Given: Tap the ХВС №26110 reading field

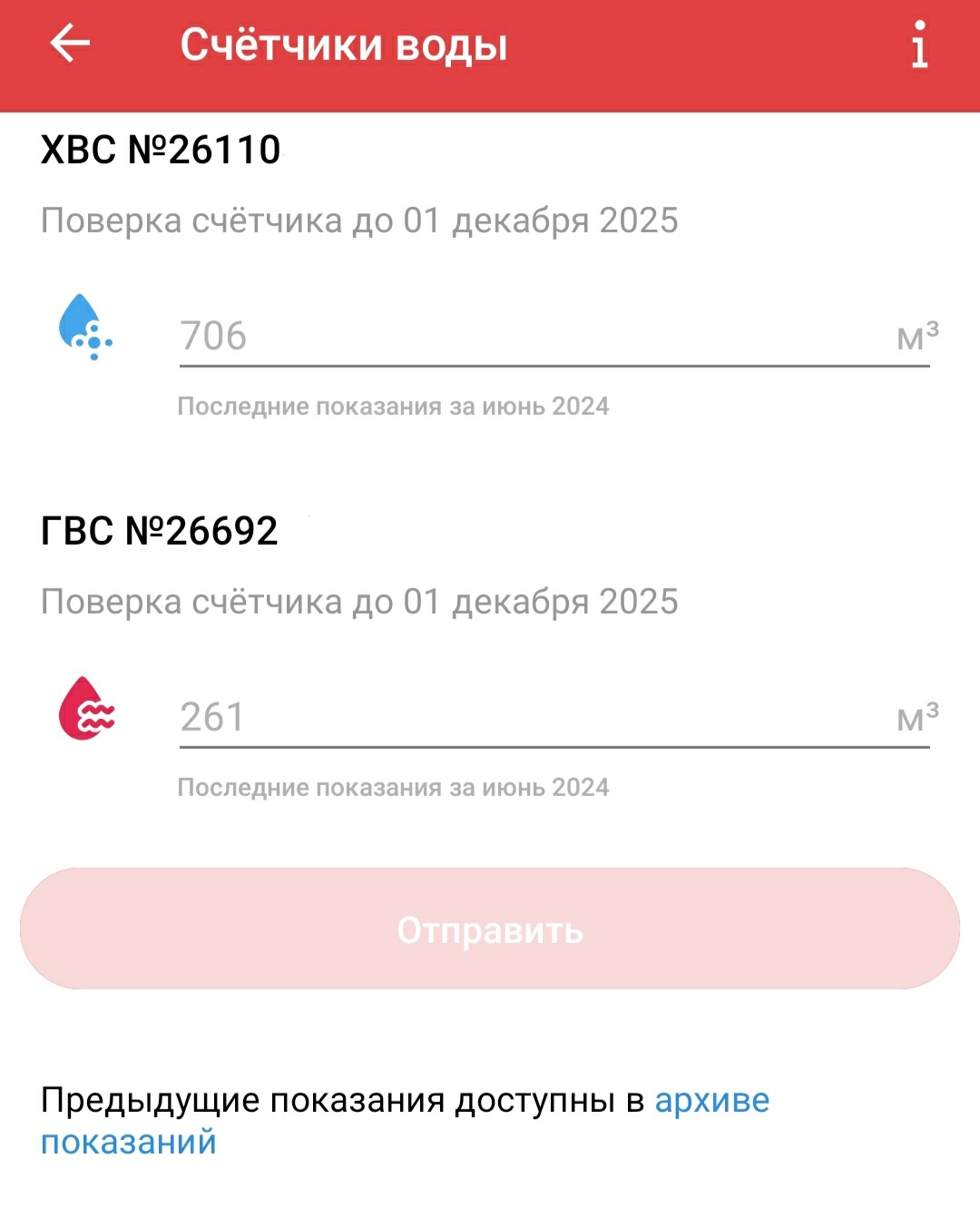Looking at the screenshot, I should [x=535, y=337].
